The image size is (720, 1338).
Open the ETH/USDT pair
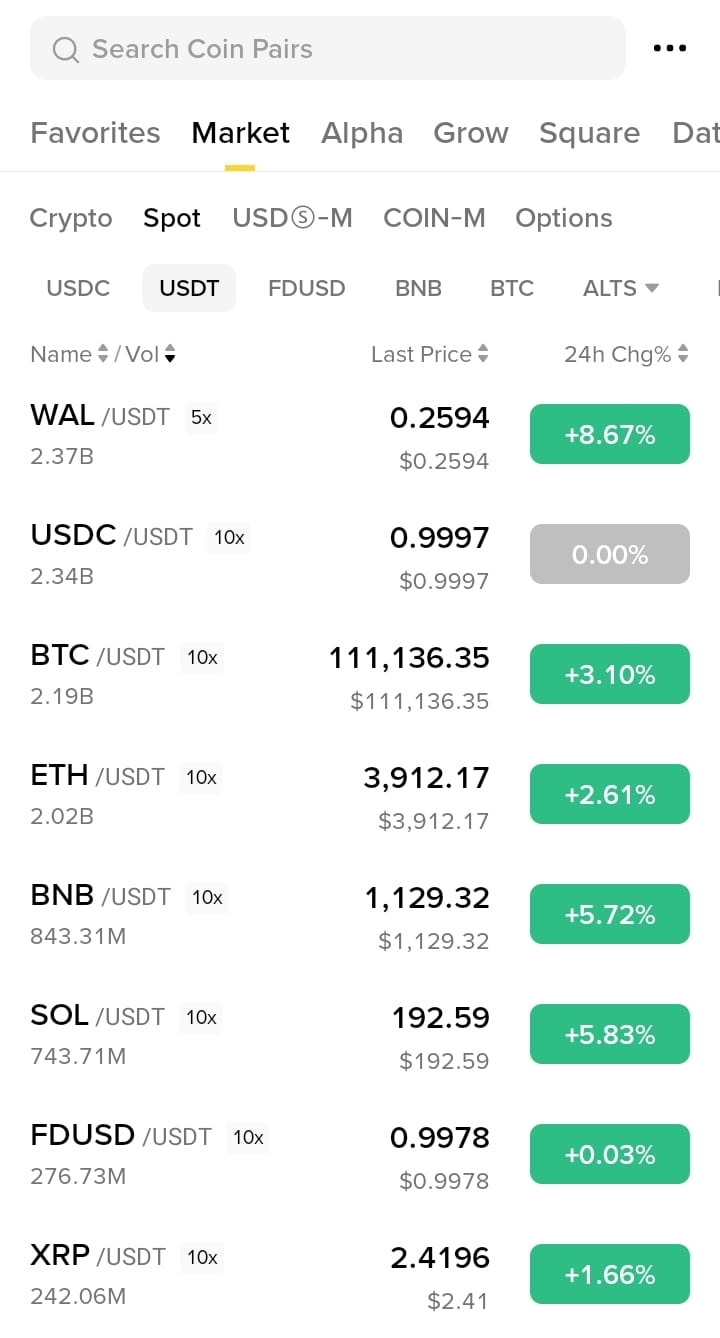point(360,795)
